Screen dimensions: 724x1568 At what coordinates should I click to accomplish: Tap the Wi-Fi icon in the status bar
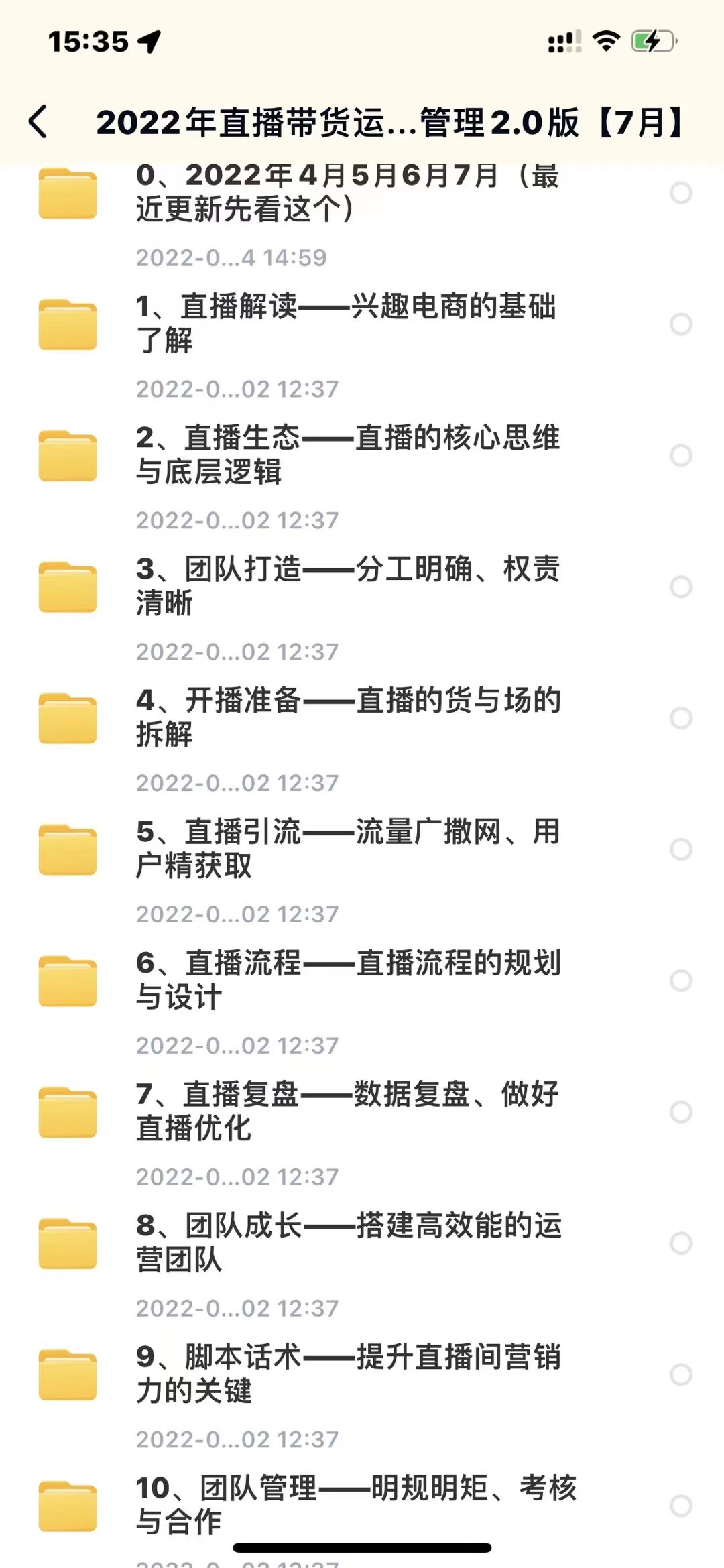(605, 42)
